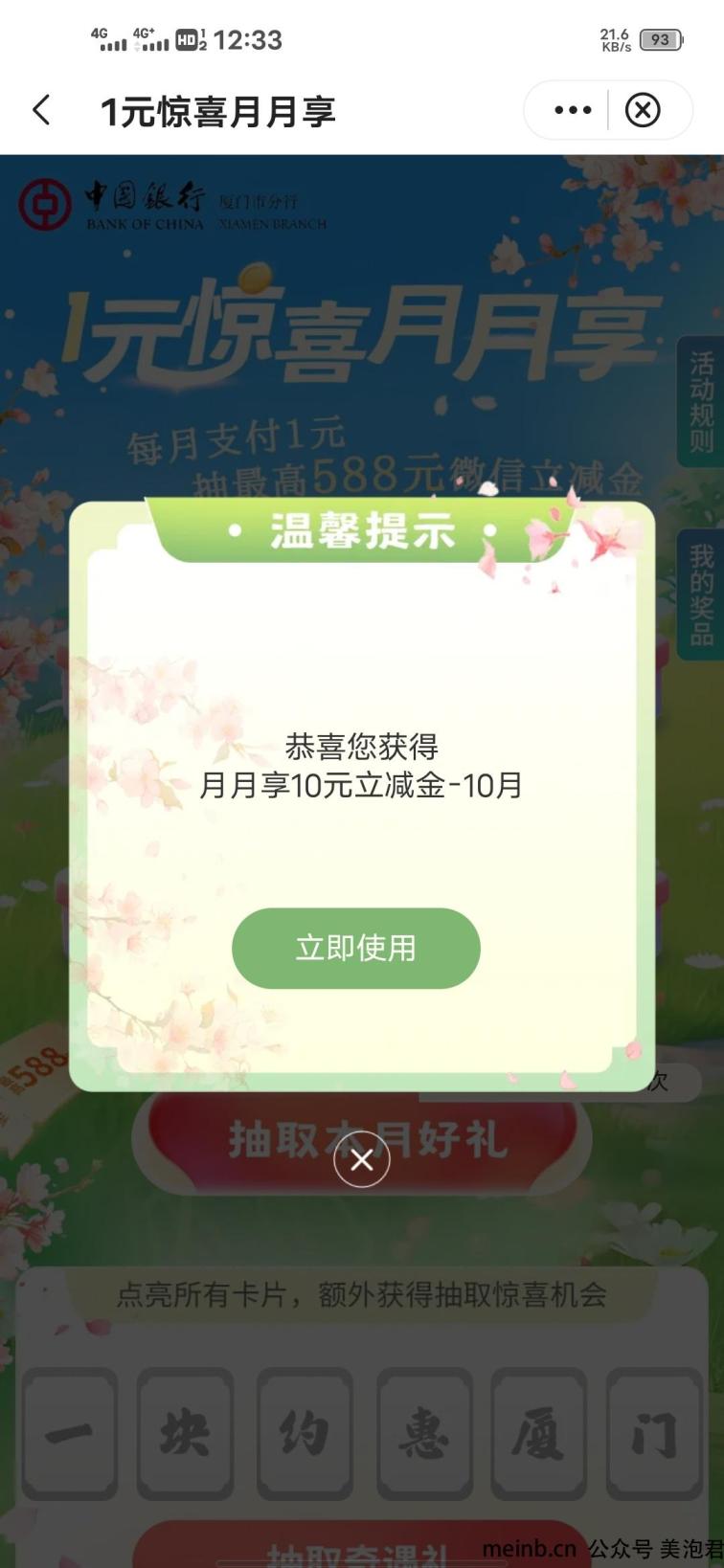Open the 活动规则 side tab

click(702, 402)
